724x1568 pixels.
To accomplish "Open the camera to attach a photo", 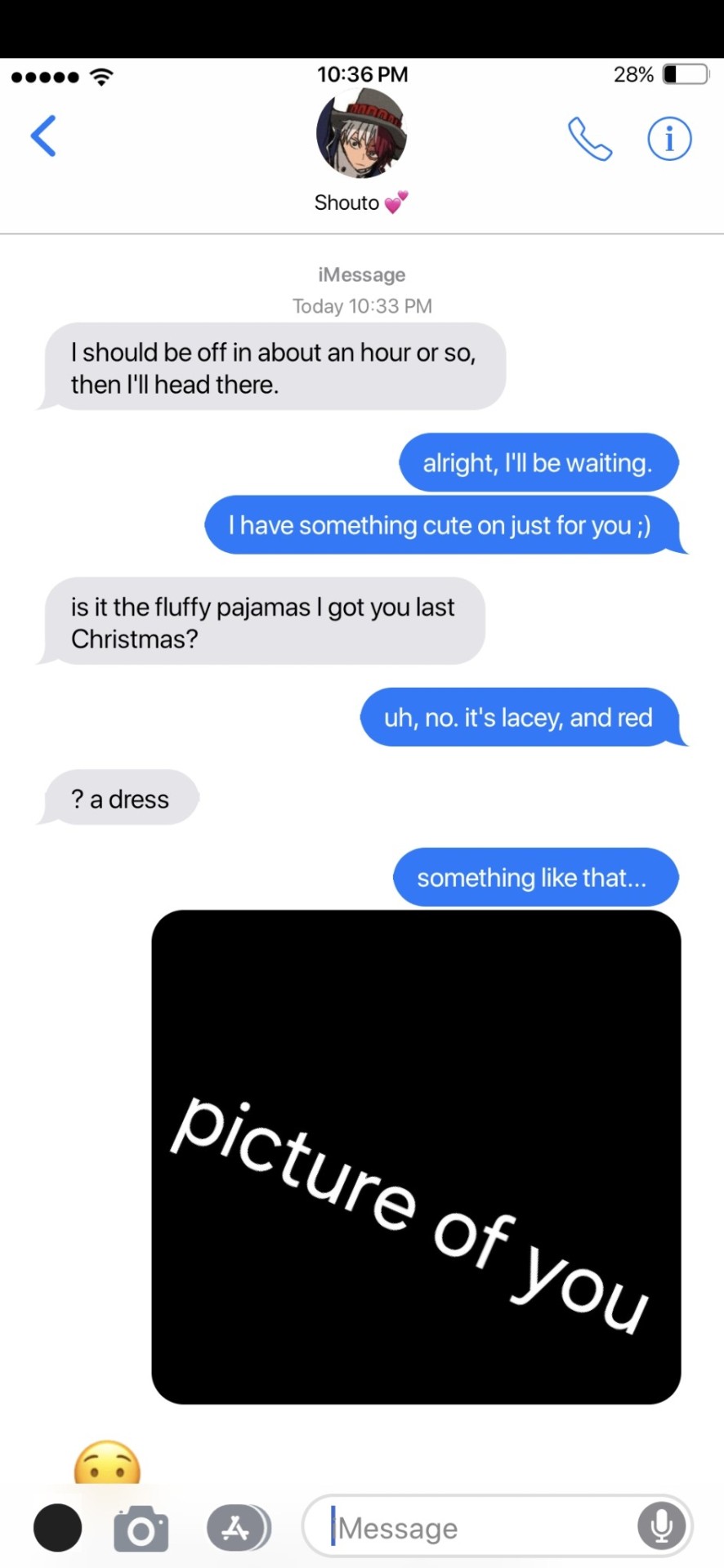I will [141, 1528].
